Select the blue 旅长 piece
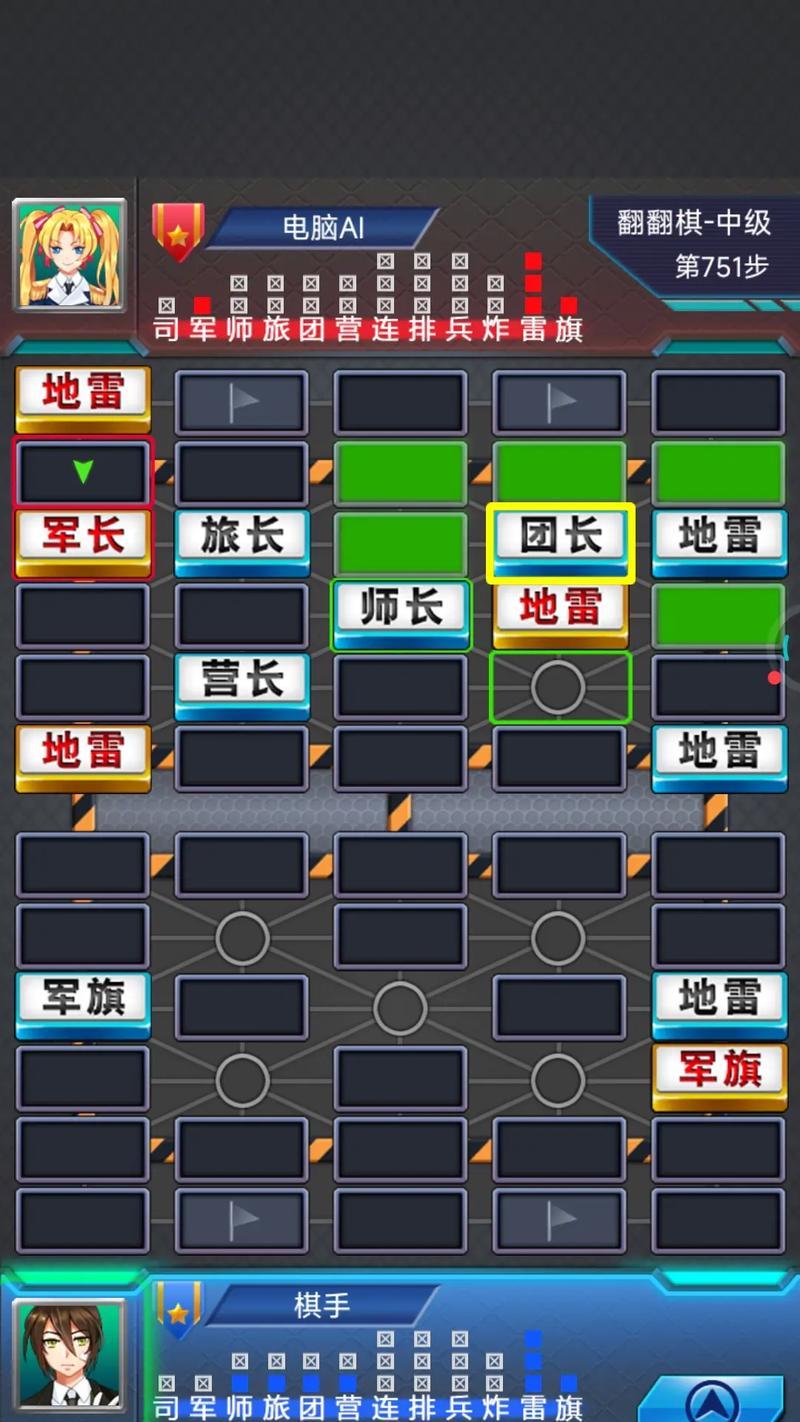 pos(242,539)
